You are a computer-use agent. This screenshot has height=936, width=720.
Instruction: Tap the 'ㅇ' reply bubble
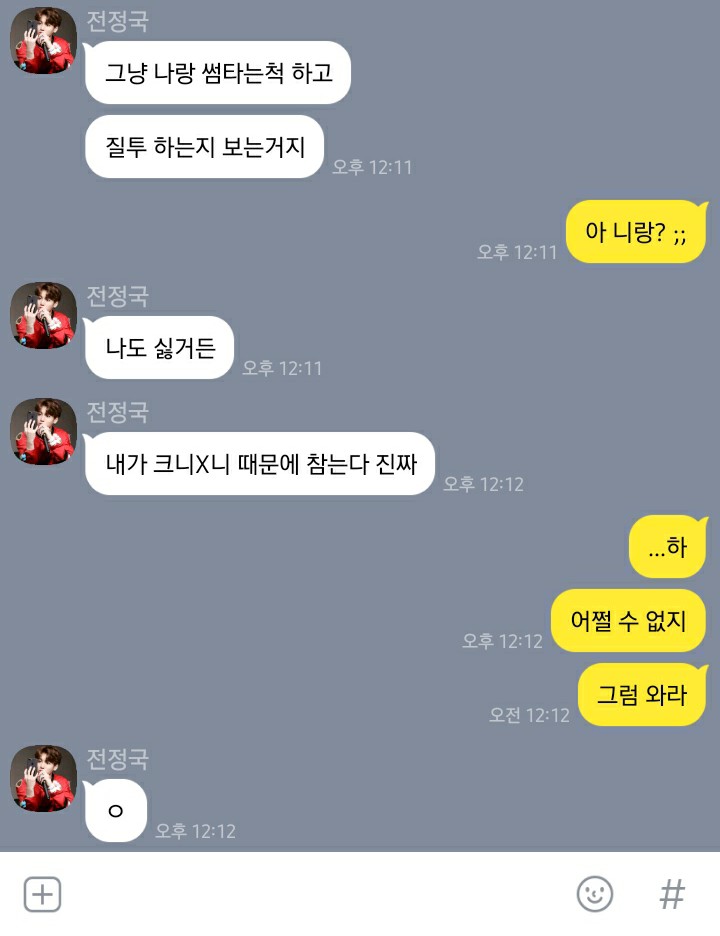(x=115, y=811)
